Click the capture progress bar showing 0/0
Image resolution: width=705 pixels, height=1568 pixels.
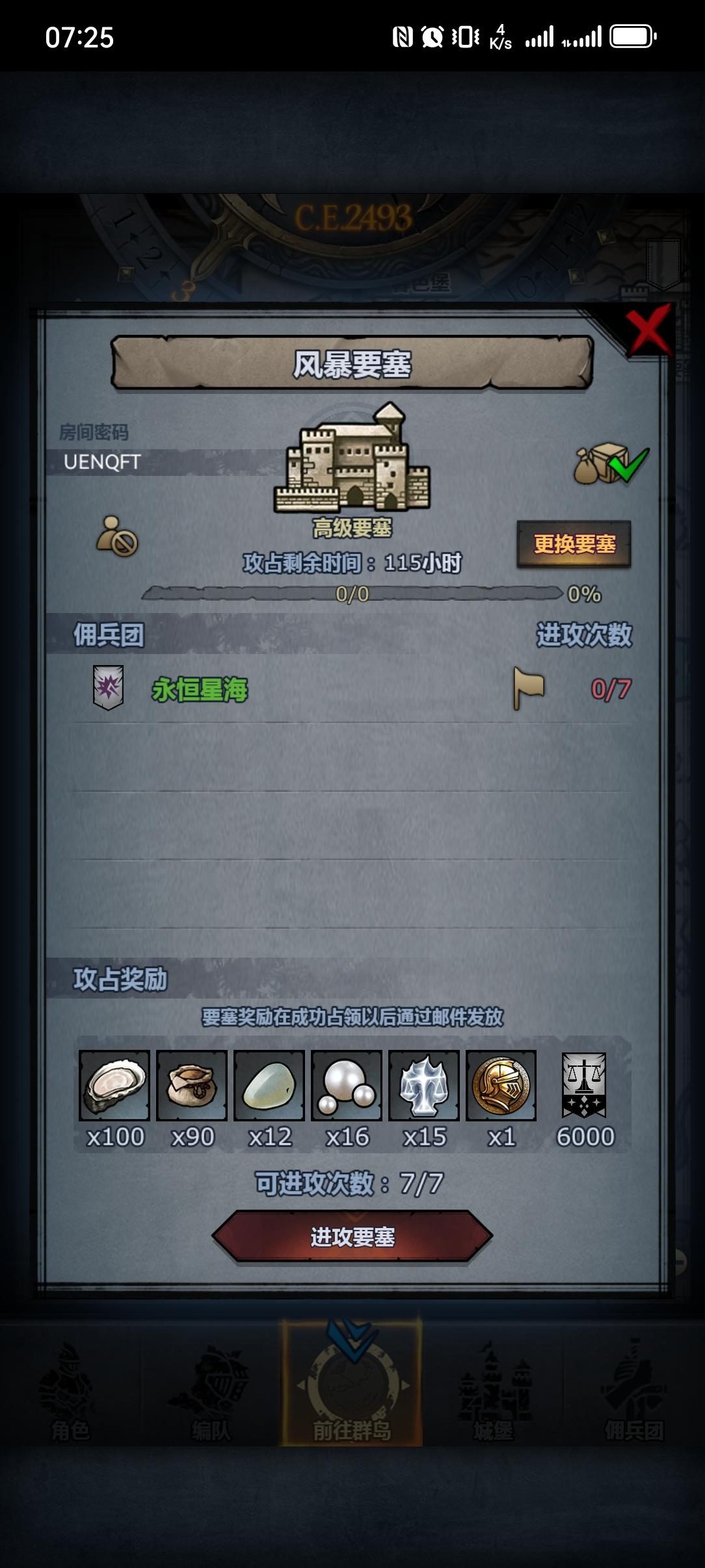coord(351,593)
